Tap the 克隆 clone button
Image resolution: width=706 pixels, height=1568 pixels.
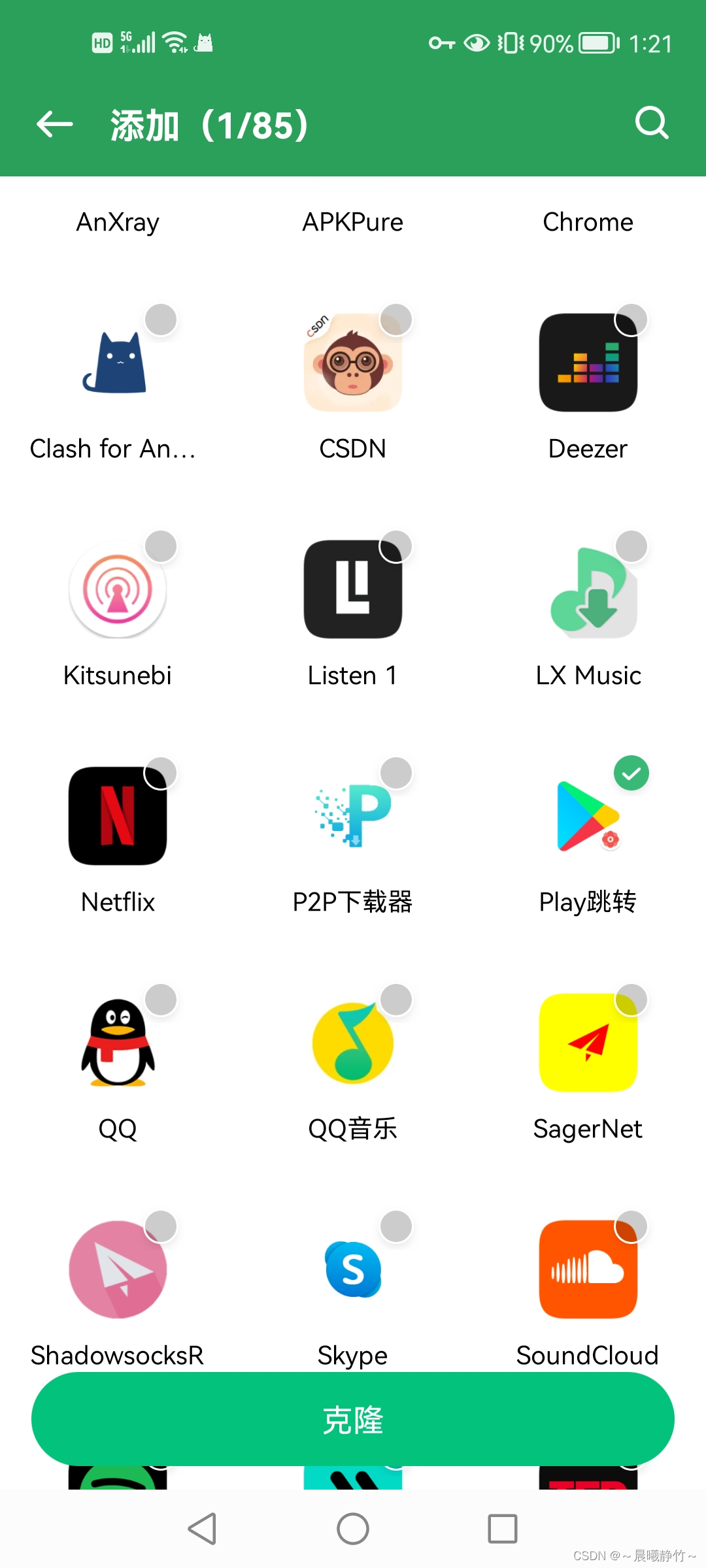coord(353,1419)
